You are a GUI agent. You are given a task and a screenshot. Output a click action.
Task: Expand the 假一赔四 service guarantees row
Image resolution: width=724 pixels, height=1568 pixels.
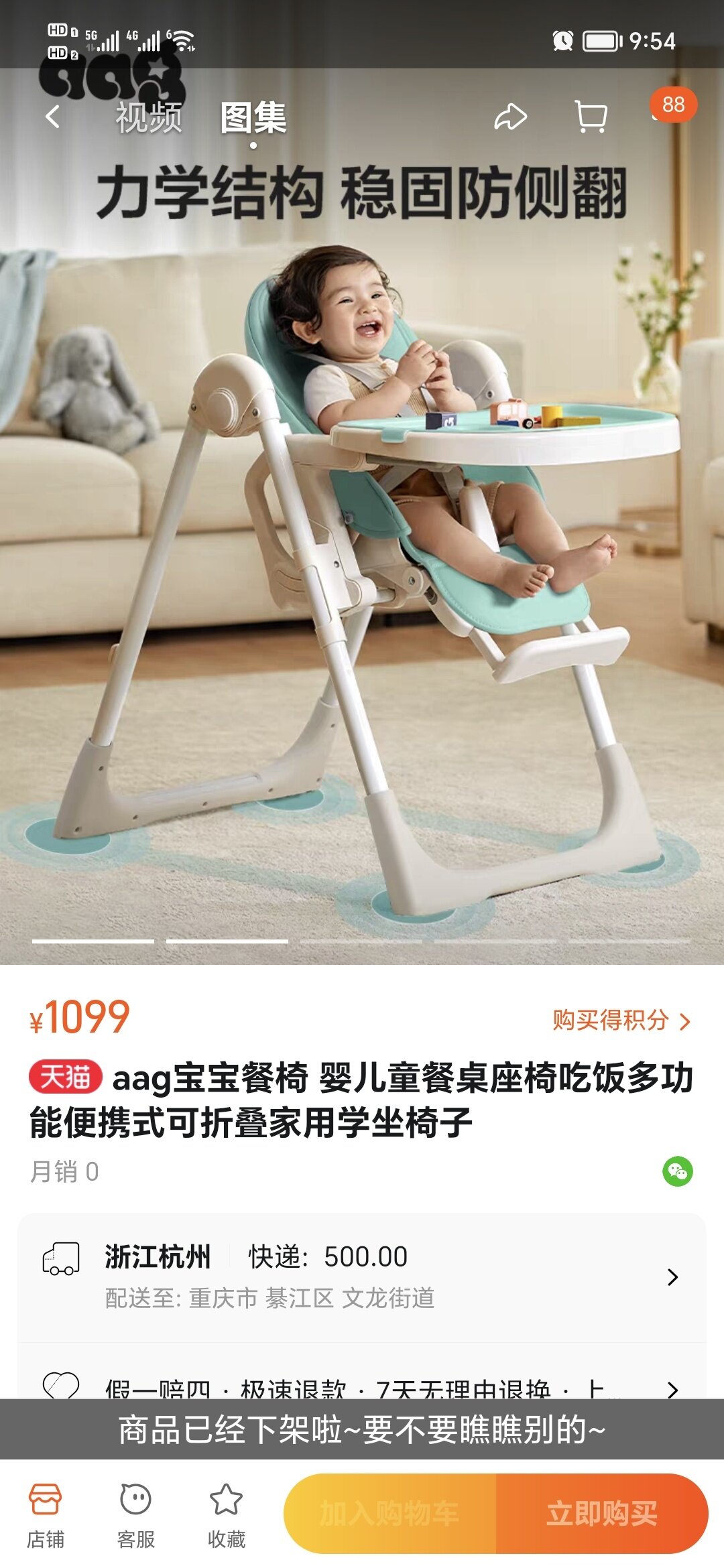[x=362, y=1386]
